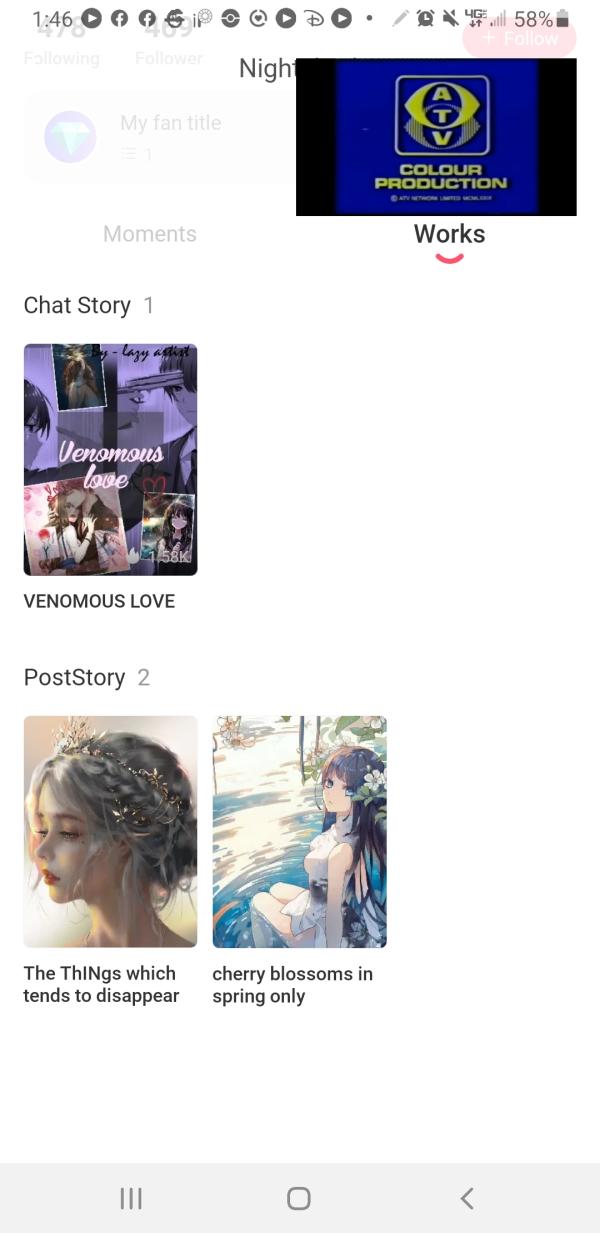Select the Works tab

449,234
